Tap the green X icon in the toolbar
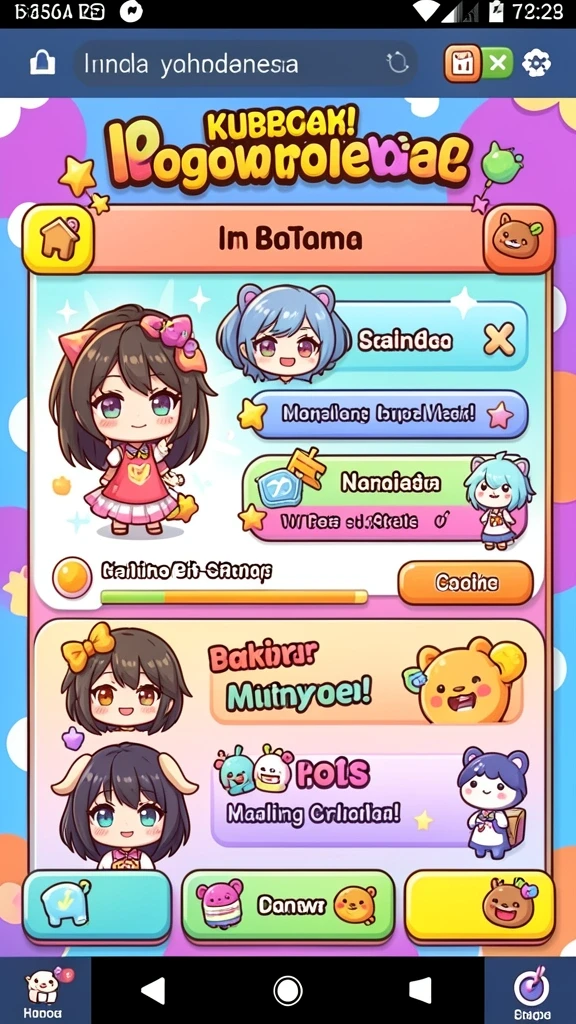Viewport: 576px width, 1024px height. pos(498,63)
